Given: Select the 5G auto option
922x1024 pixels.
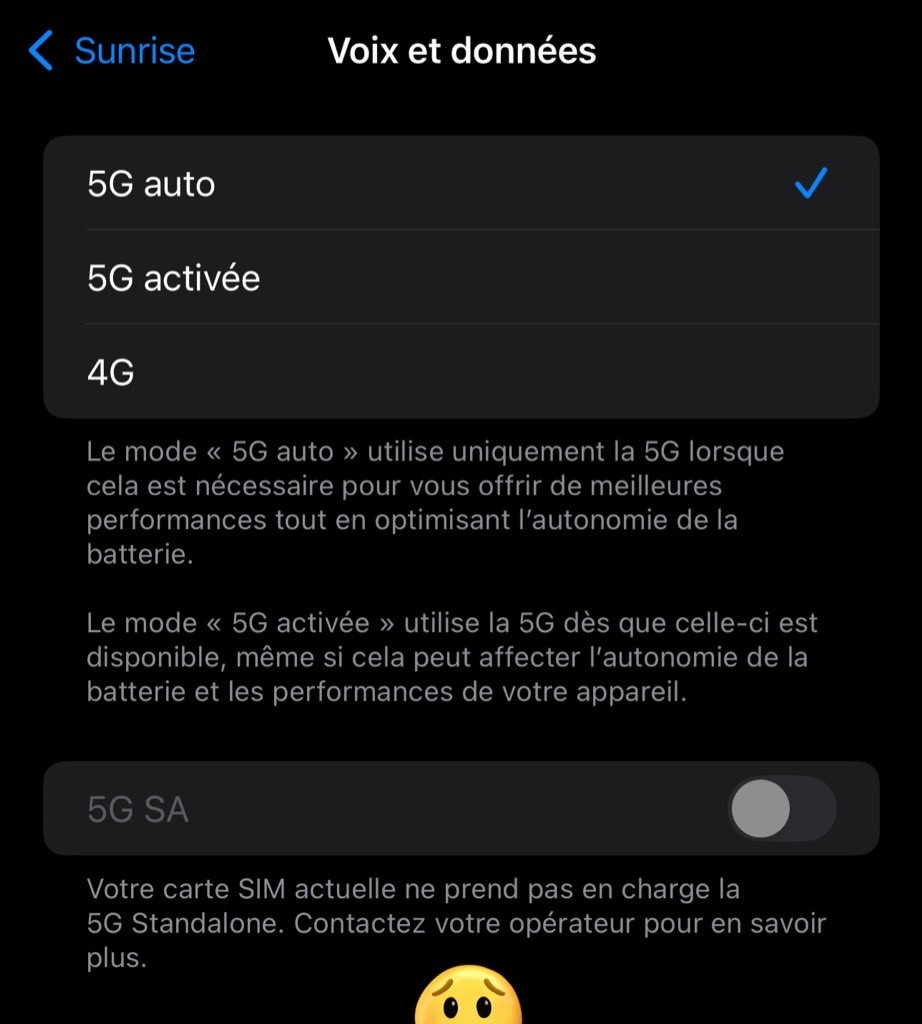Looking at the screenshot, I should [460, 184].
